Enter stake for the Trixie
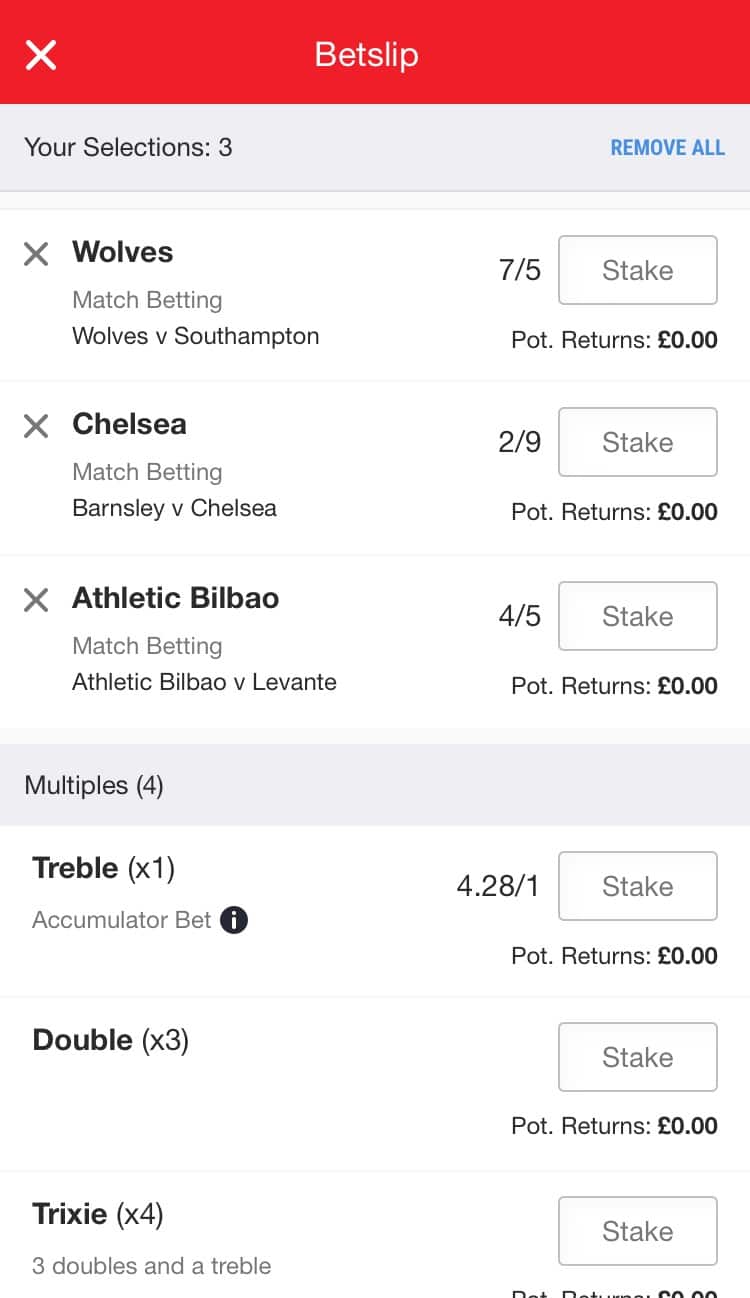The height and width of the screenshot is (1298, 750). pos(637,1231)
